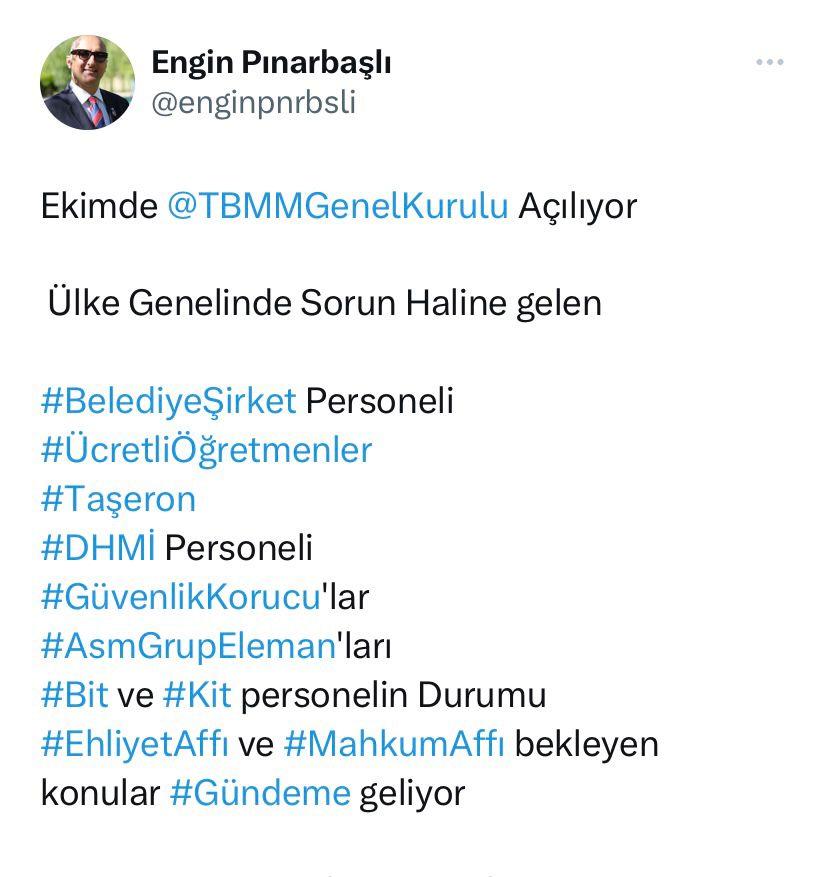
Task: Browse the #EhliyetAffı hashtag
Action: tap(135, 744)
